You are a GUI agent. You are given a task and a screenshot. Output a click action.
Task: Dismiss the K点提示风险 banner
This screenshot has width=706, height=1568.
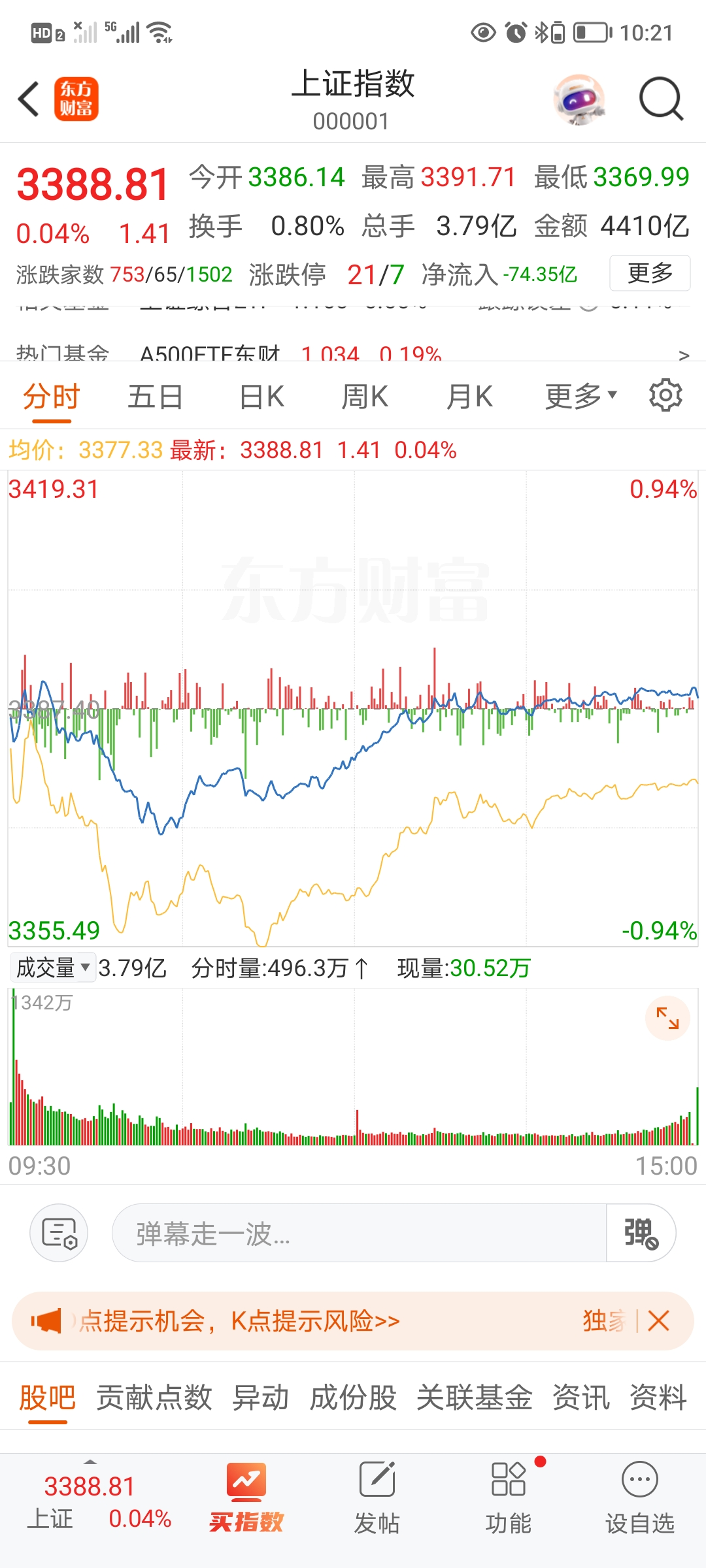point(658,1320)
